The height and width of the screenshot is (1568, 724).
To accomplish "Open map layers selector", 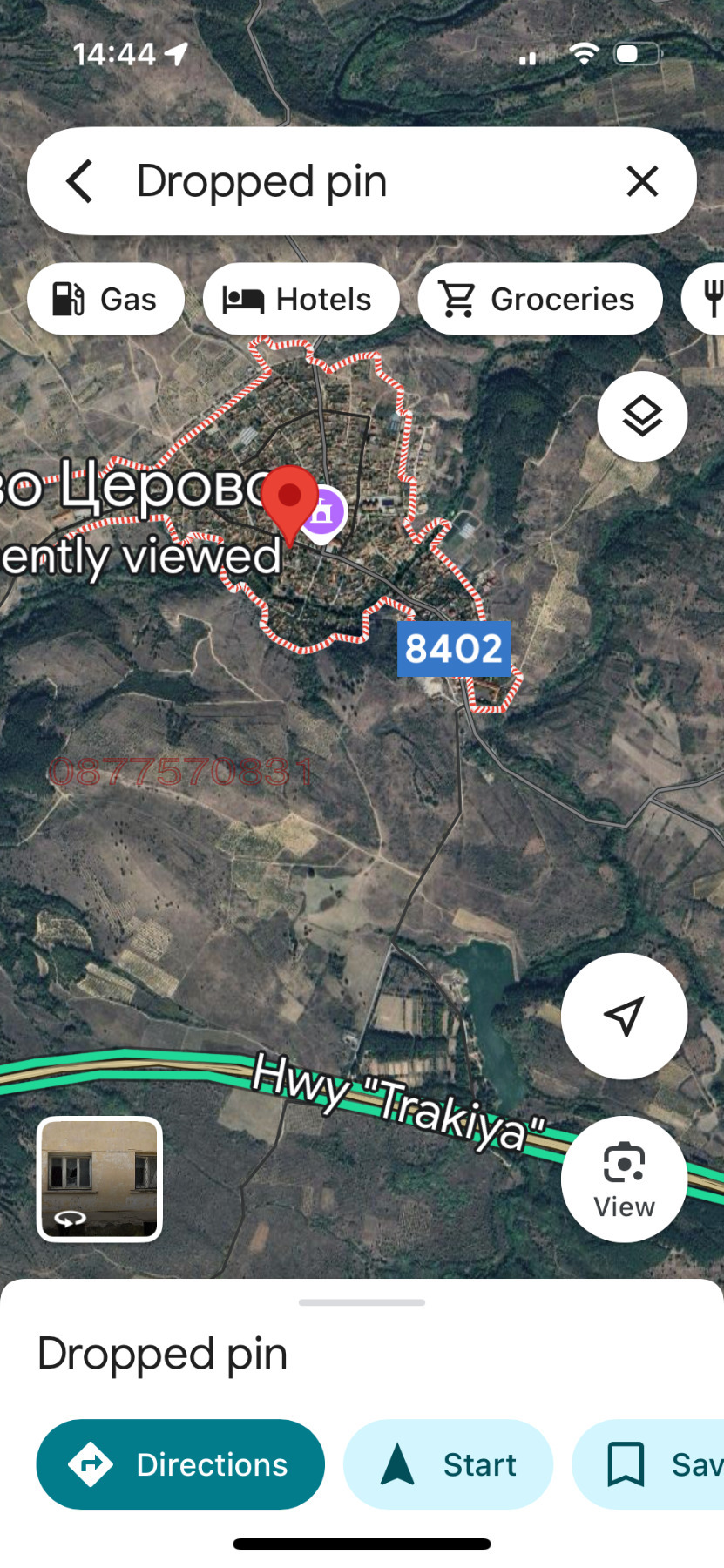I will pos(642,416).
